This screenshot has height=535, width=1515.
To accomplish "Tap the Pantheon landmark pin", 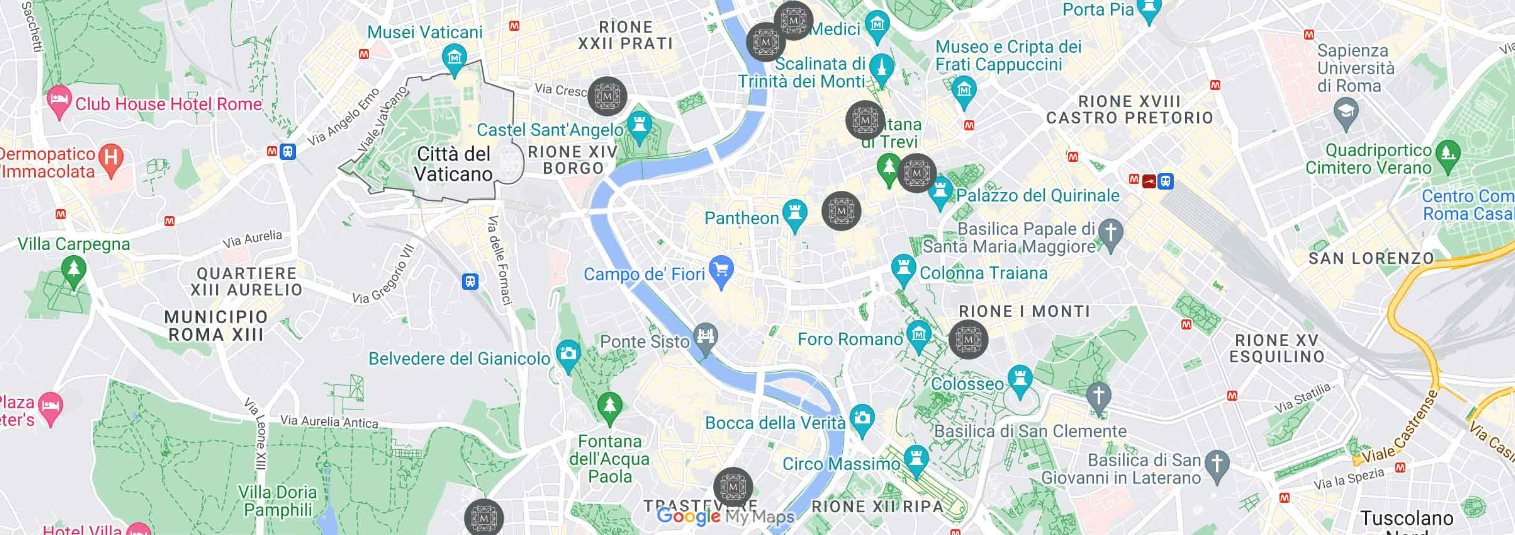I will (x=796, y=215).
